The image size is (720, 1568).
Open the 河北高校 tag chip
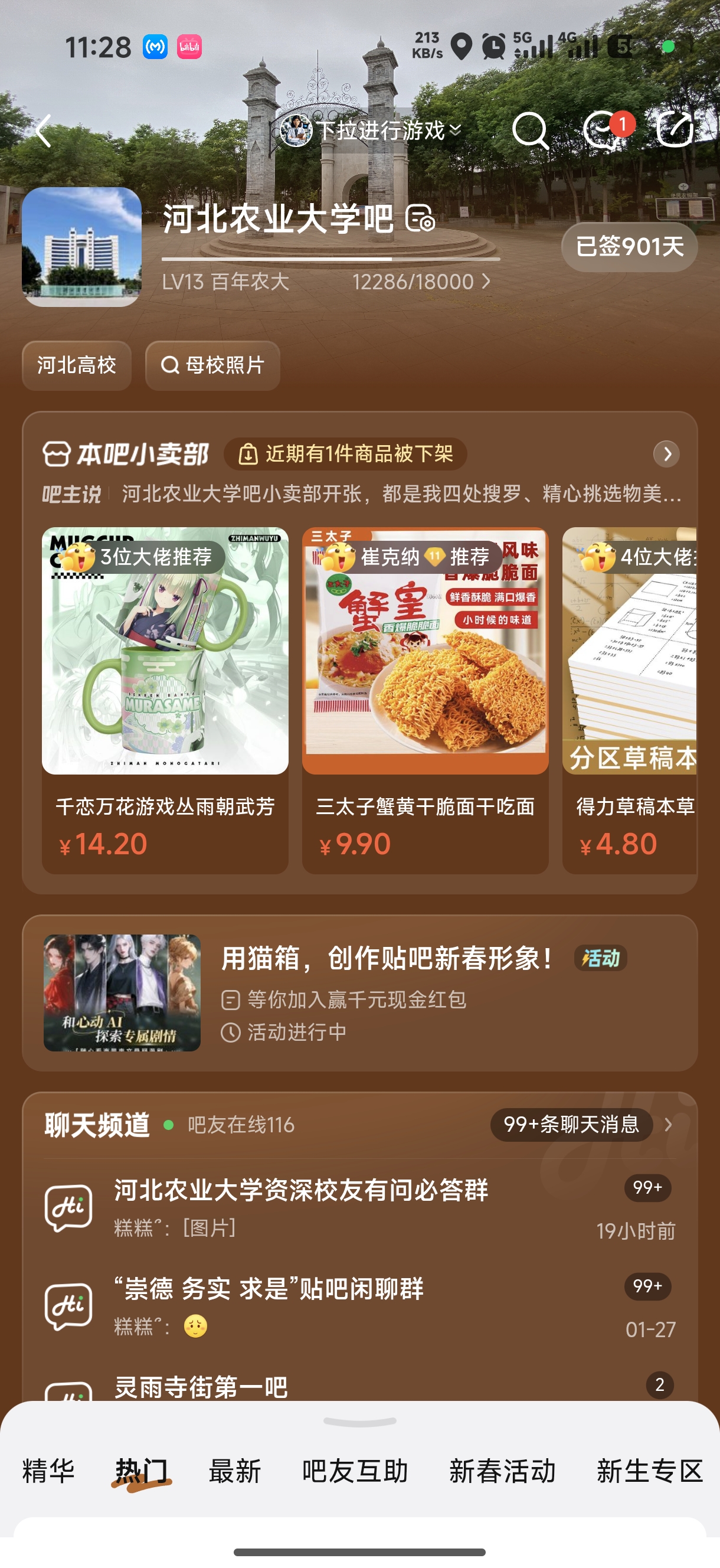pos(77,365)
